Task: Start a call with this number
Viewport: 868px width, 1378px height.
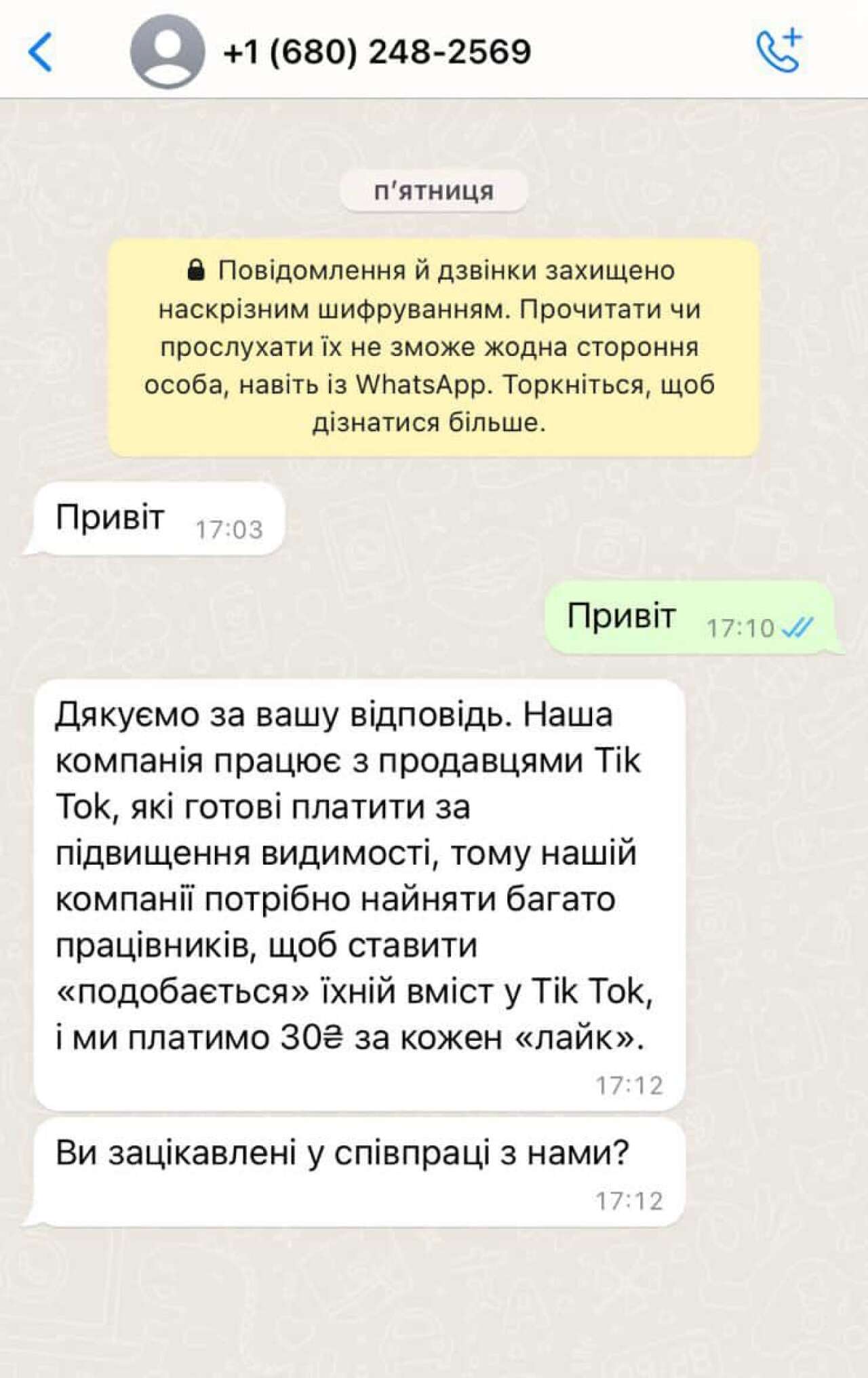Action: click(x=778, y=51)
